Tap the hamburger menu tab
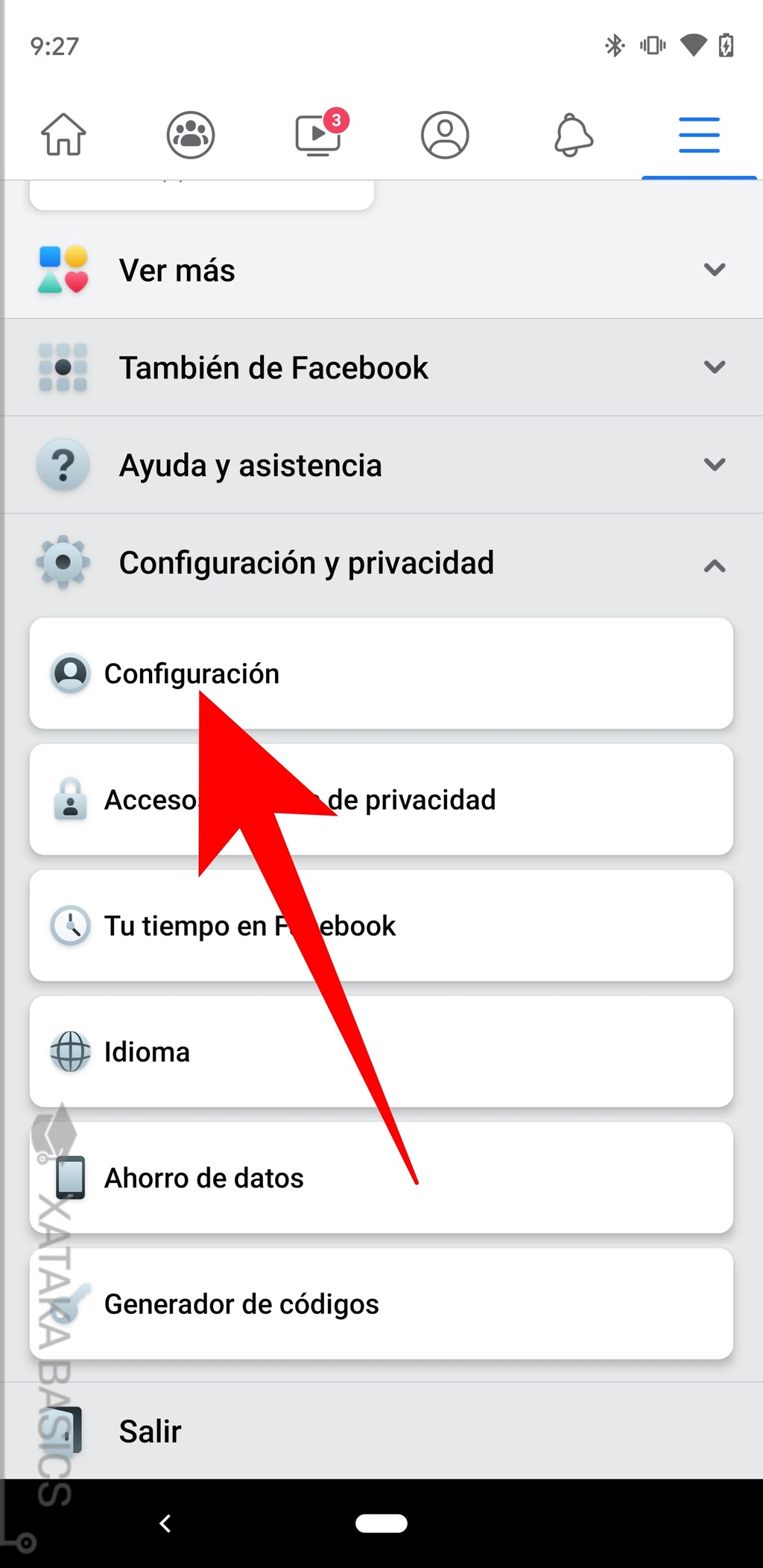 pyautogui.click(x=699, y=135)
